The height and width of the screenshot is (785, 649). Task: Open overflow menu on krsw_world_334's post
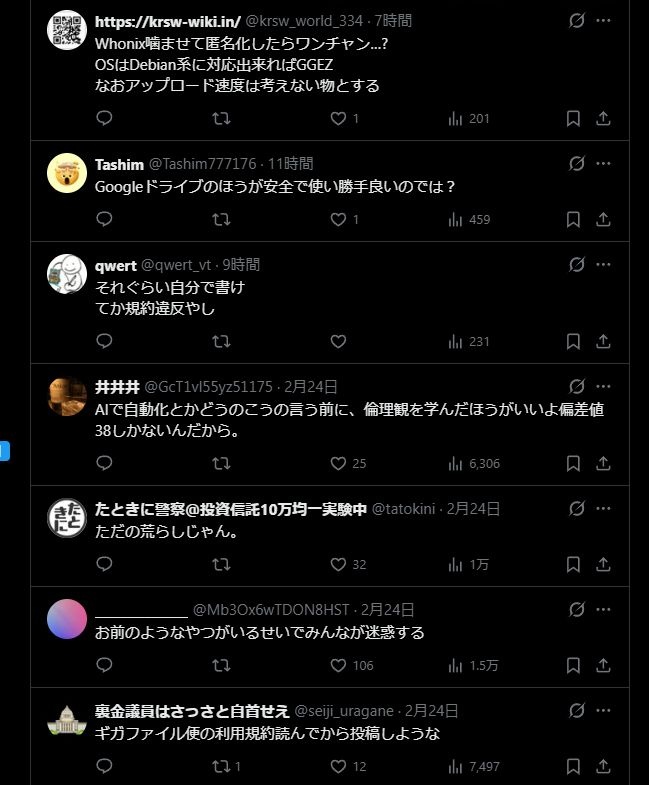603,20
